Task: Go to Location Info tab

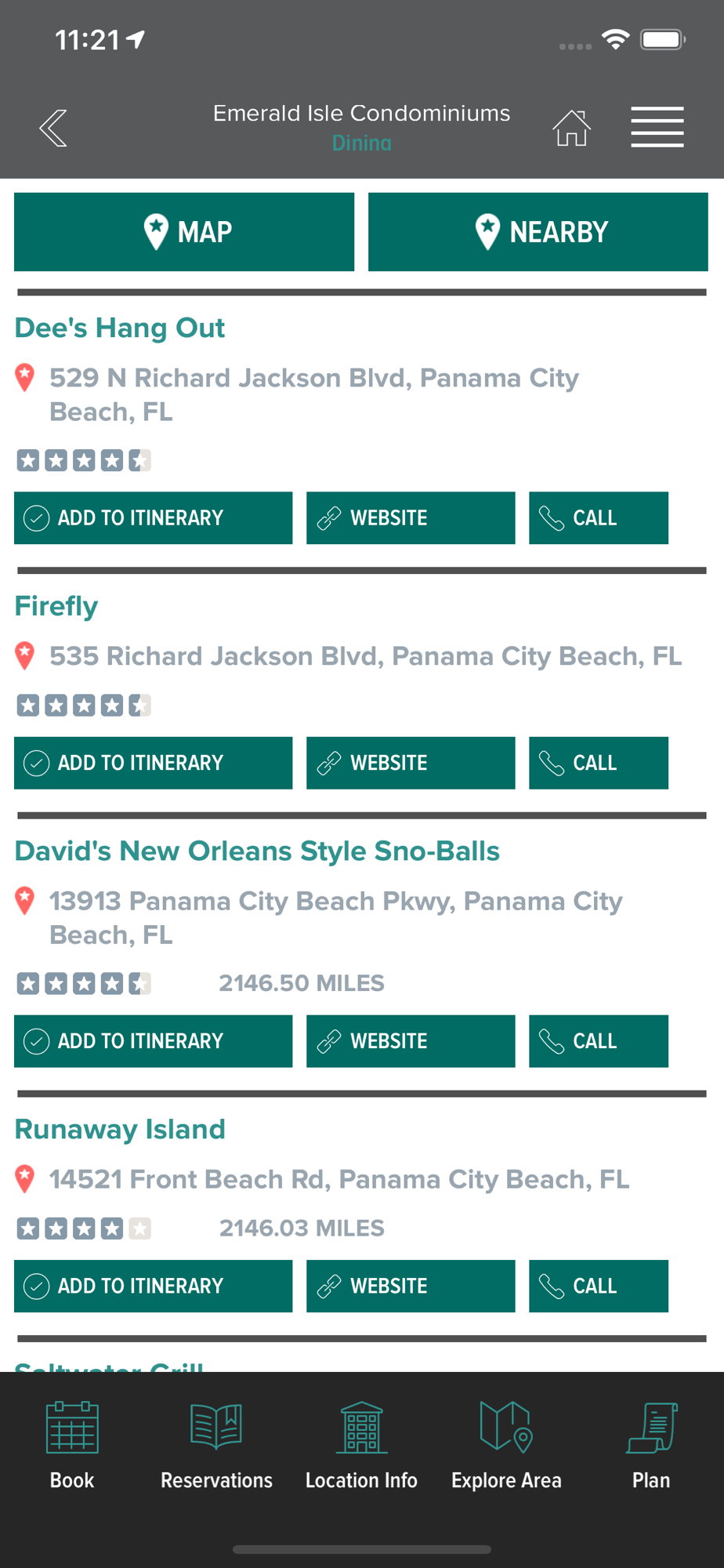Action: pos(361,1446)
